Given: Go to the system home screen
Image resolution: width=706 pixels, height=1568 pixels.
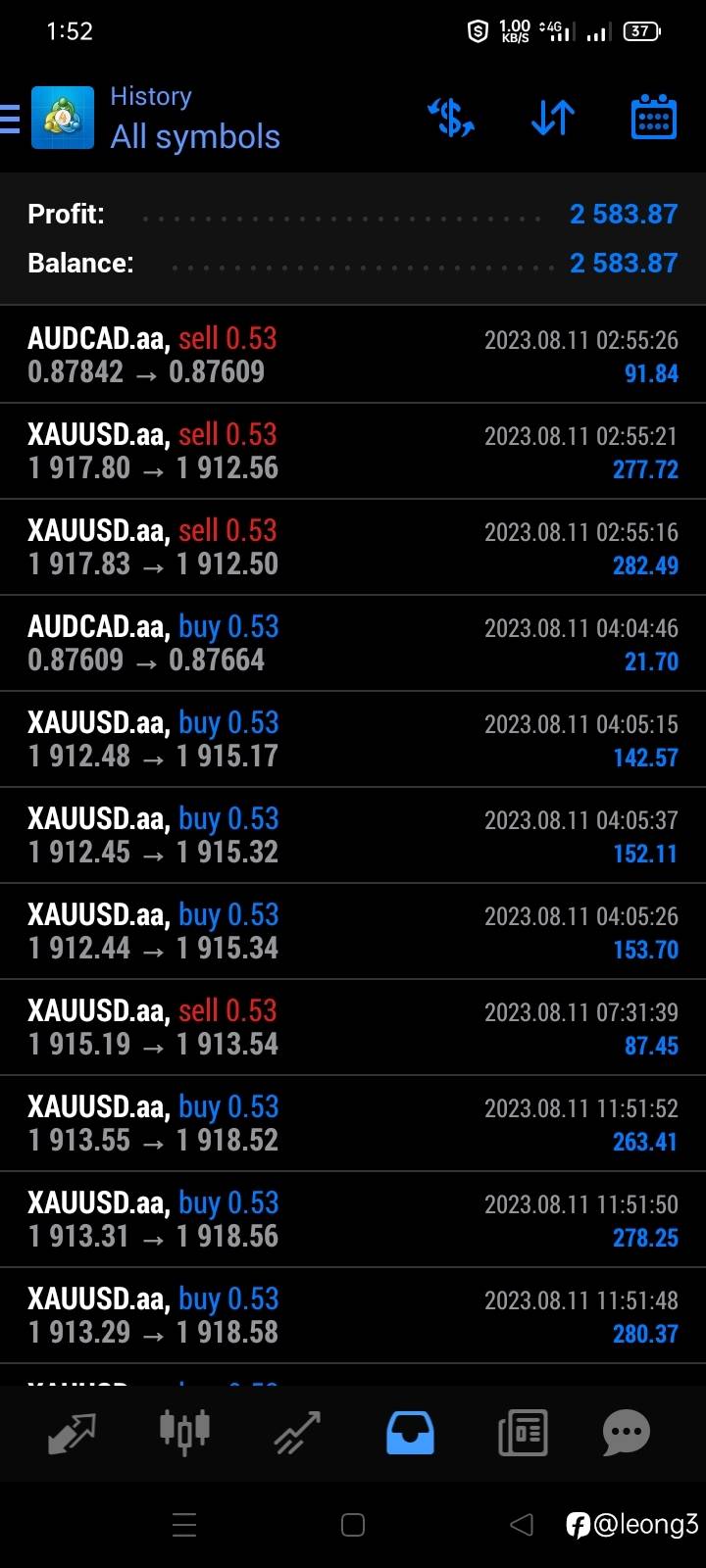Looking at the screenshot, I should [353, 1525].
